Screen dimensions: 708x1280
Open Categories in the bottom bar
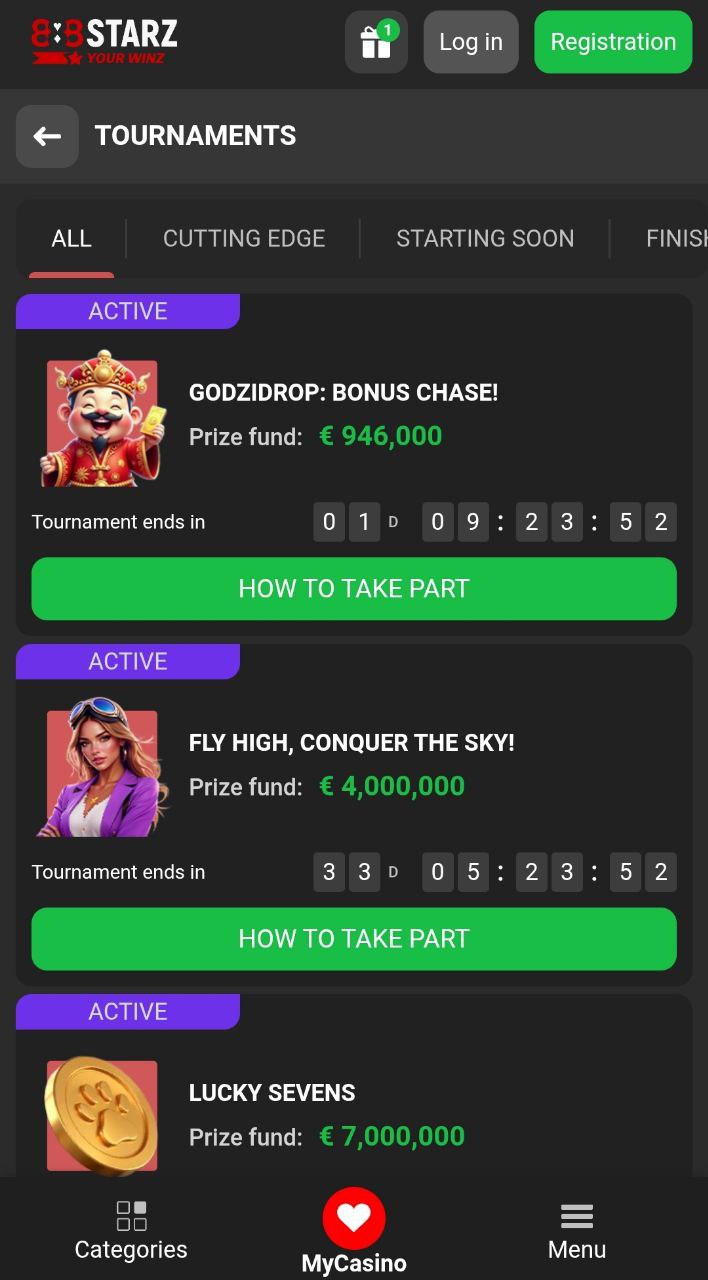pyautogui.click(x=131, y=1230)
